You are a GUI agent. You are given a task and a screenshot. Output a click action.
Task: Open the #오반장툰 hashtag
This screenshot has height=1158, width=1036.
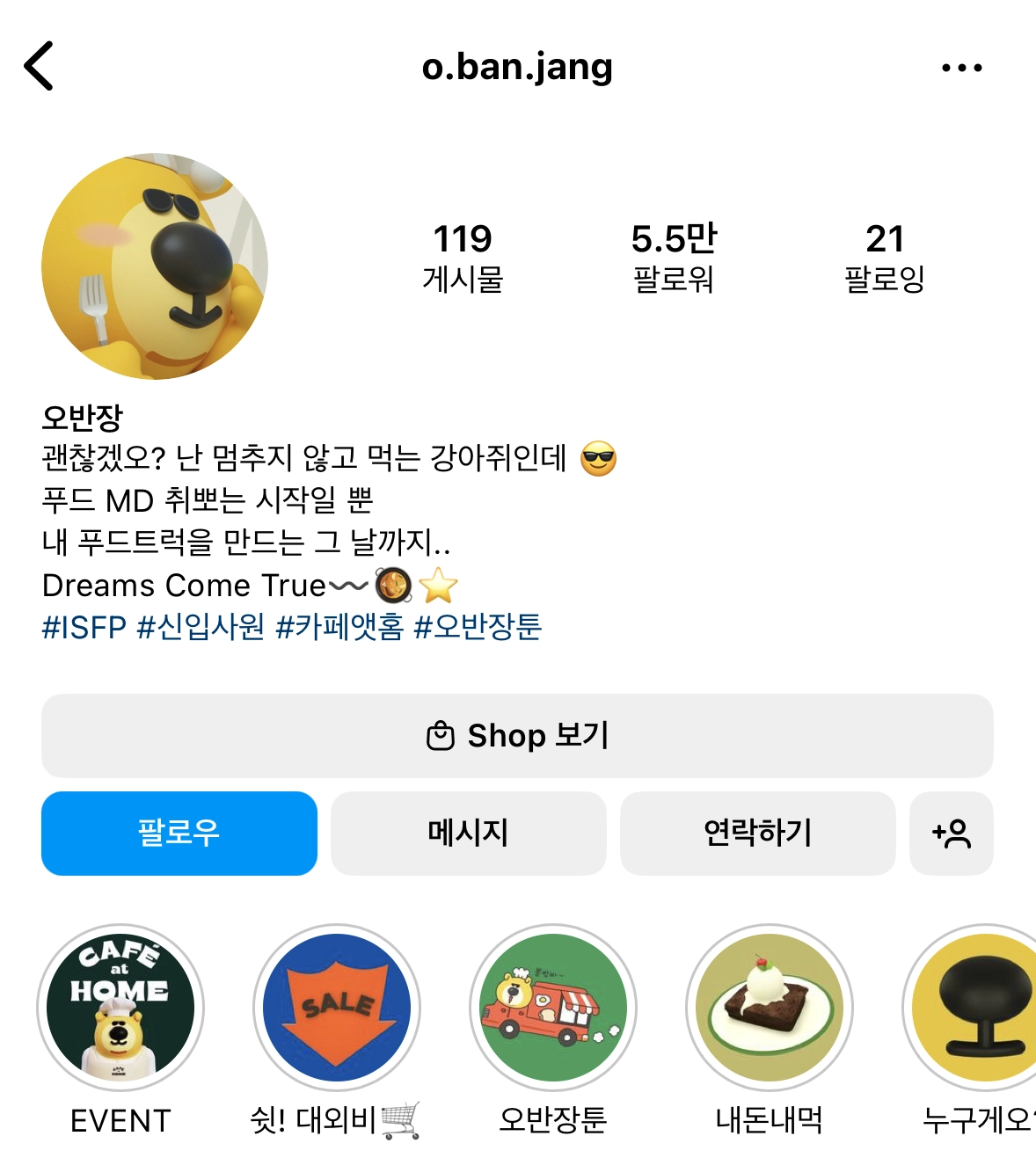tap(478, 628)
